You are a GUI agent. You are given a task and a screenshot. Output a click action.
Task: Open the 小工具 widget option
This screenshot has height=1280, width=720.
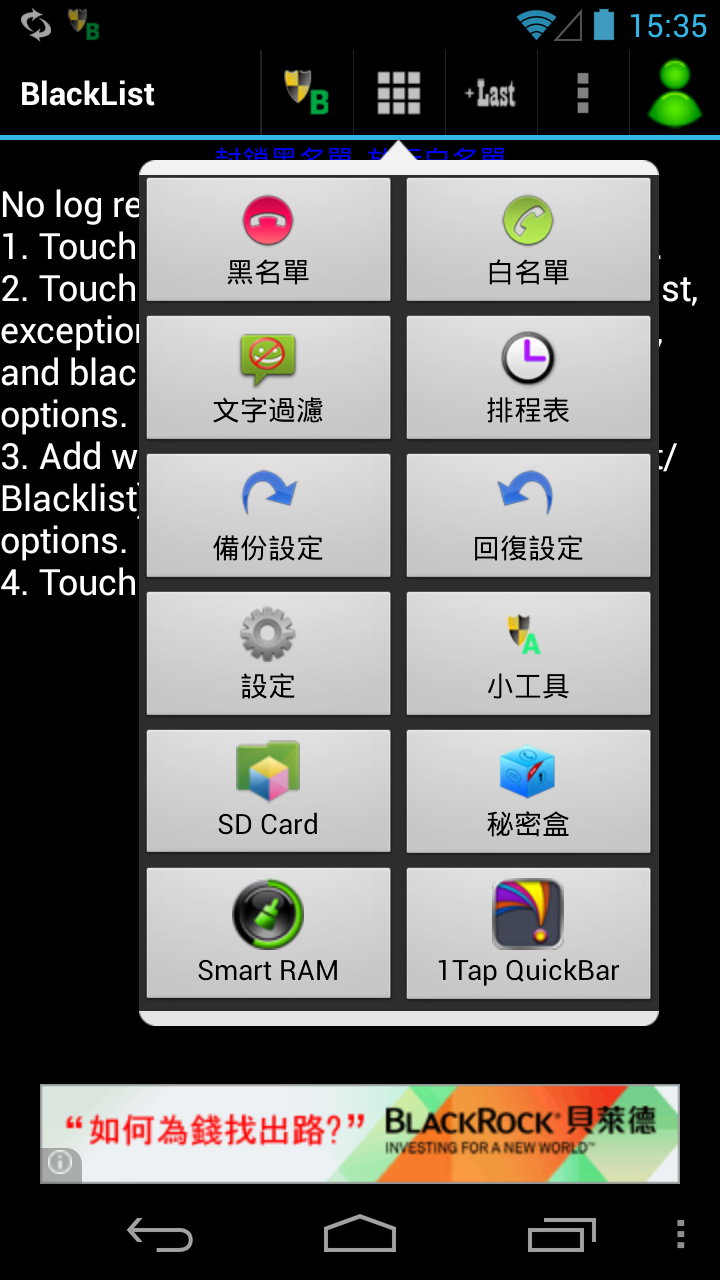528,654
